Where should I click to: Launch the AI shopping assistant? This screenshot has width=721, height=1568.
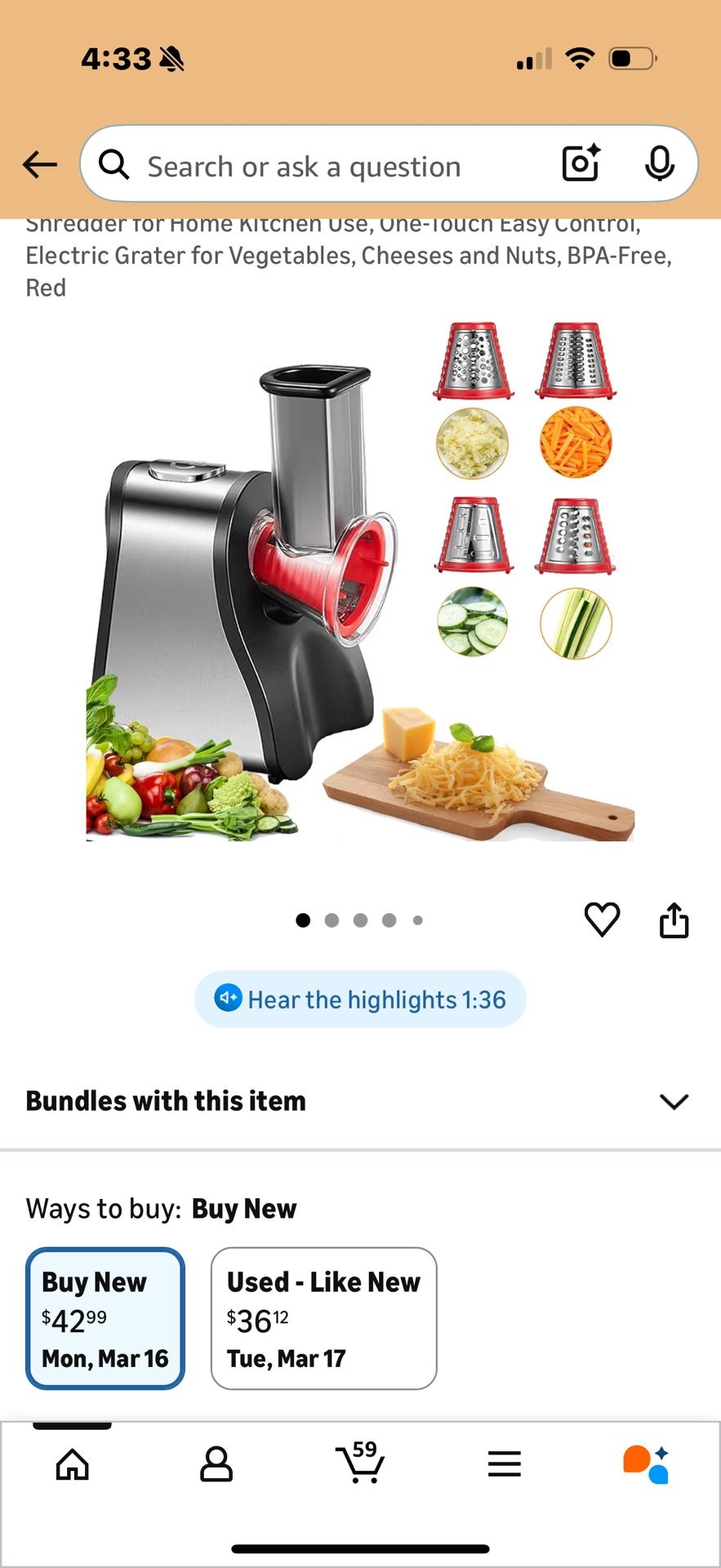647,1464
